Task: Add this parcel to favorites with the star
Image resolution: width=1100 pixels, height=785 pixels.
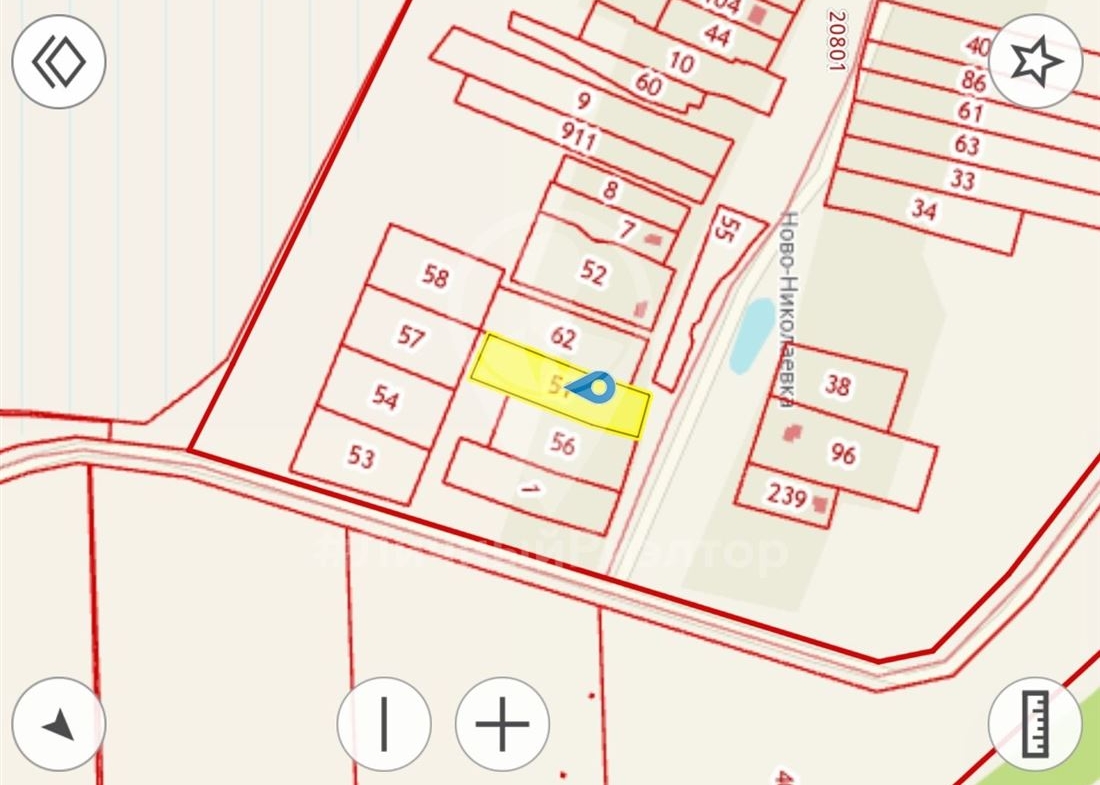Action: (x=1035, y=62)
